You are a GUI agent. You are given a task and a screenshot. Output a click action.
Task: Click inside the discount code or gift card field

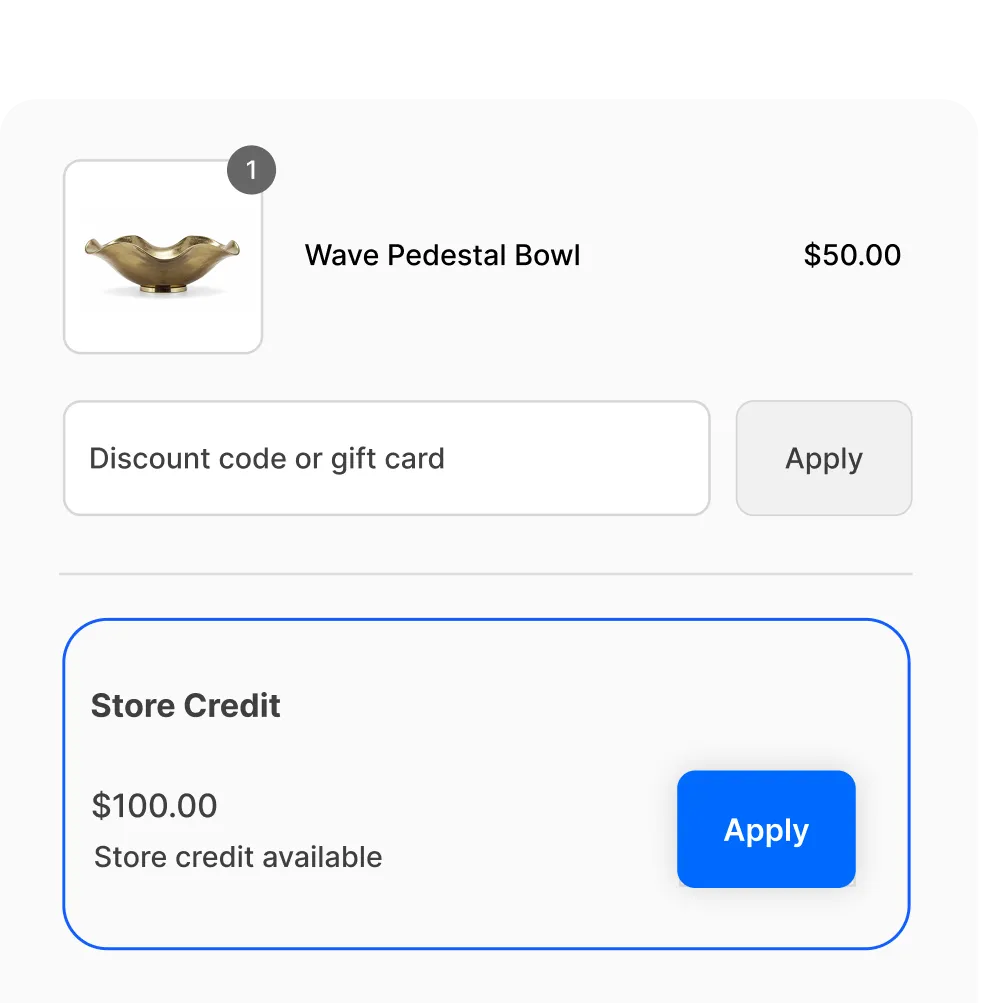click(x=387, y=458)
